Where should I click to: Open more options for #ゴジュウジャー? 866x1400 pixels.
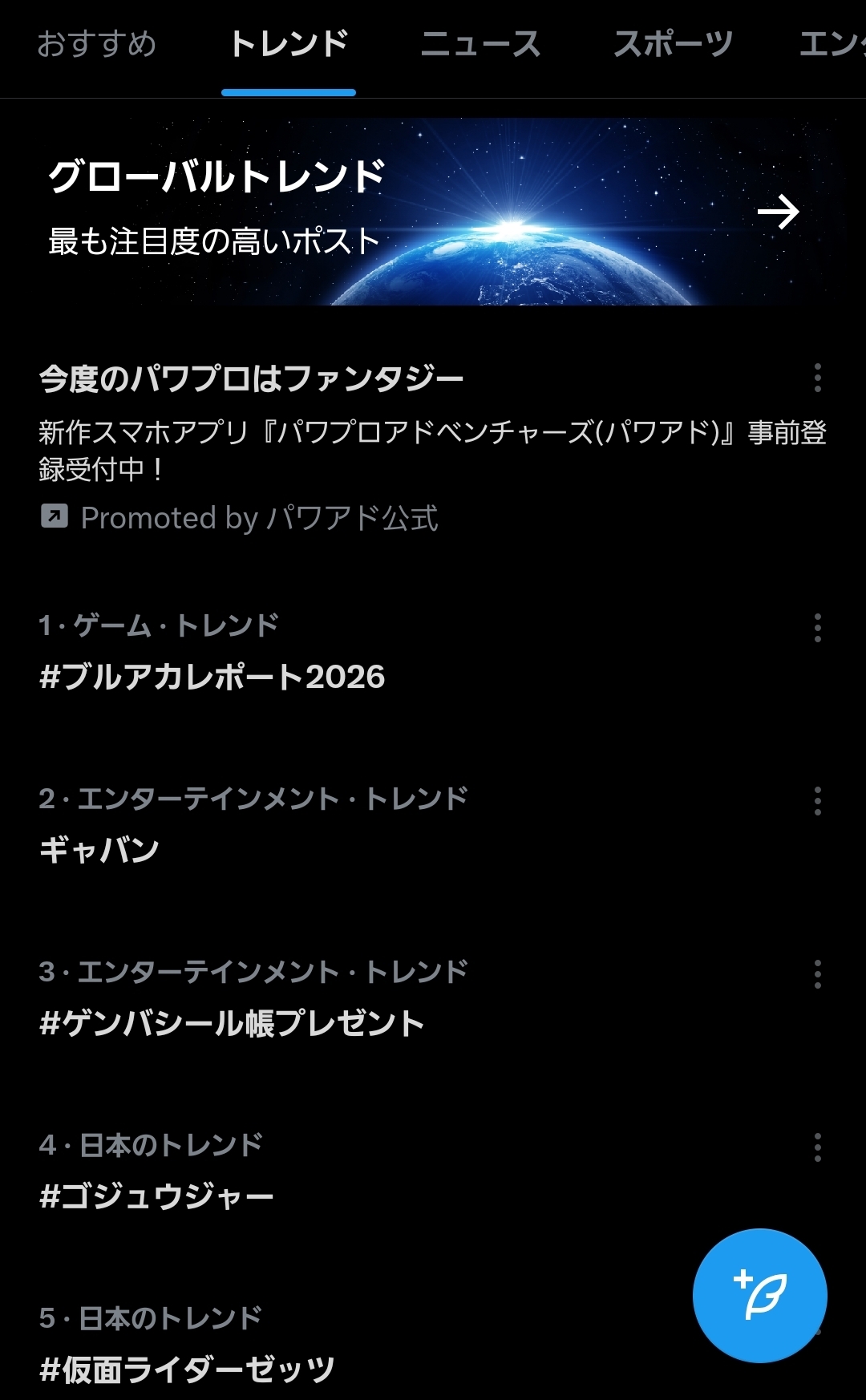(x=817, y=1147)
